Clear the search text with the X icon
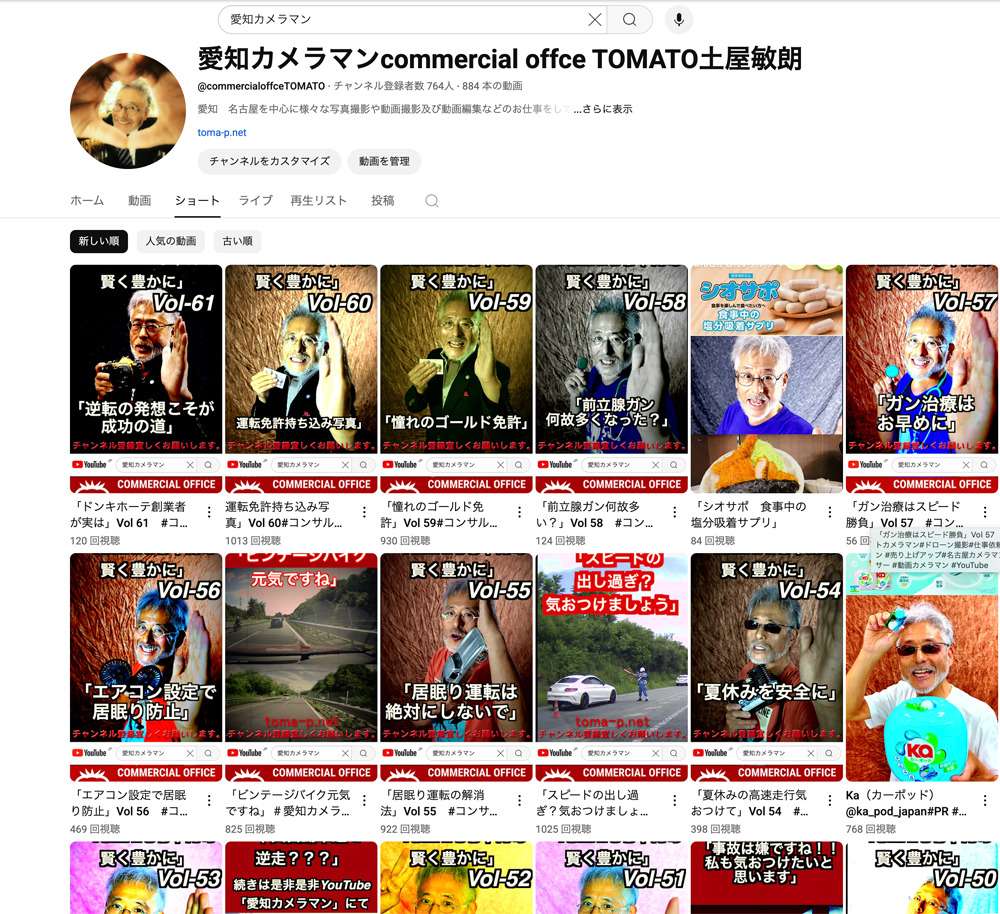Screen dimensions: 1000x914 (595, 19)
